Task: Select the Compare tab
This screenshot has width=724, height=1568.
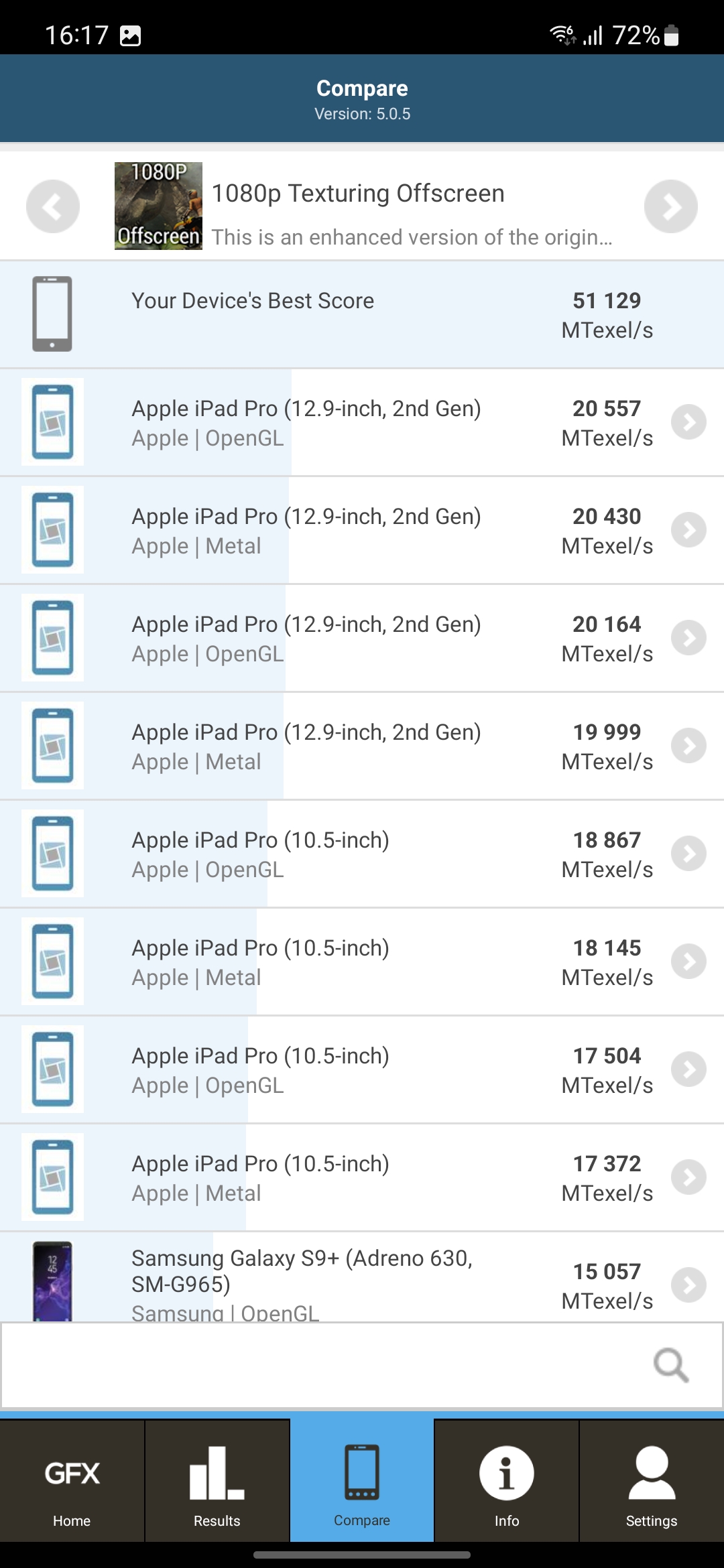Action: tap(362, 1482)
